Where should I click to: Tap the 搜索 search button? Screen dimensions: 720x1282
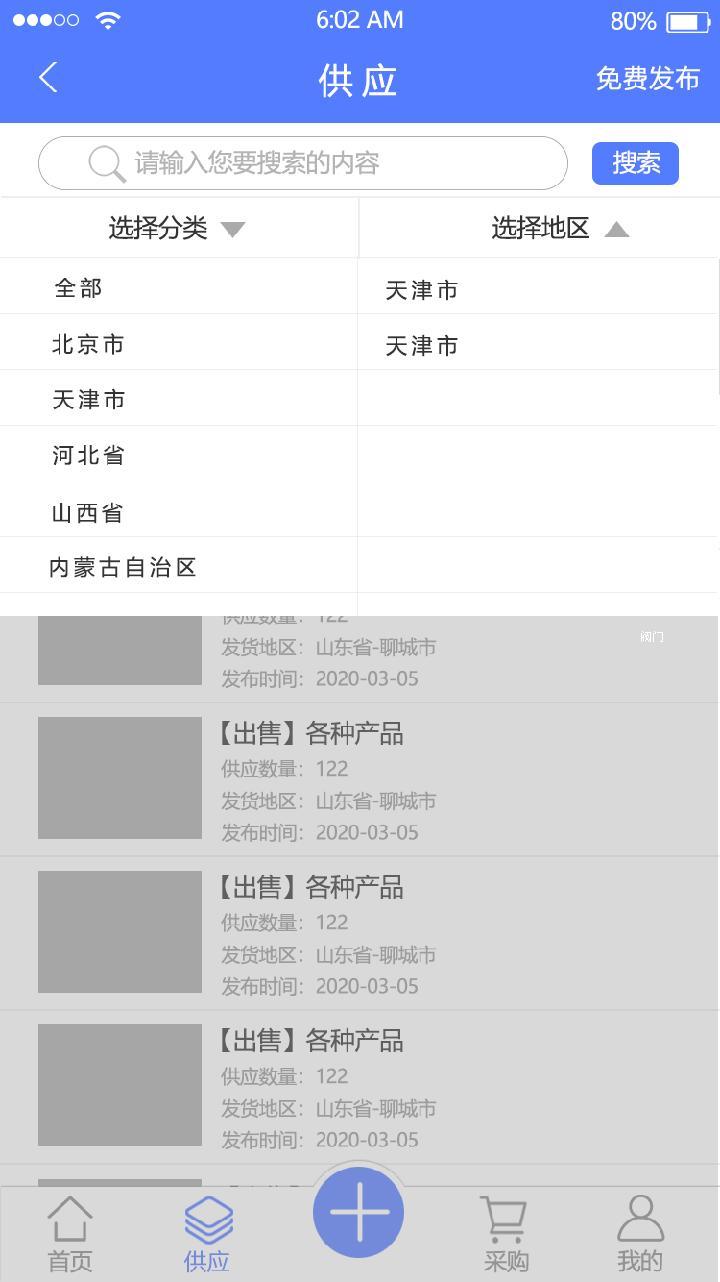[x=635, y=163]
